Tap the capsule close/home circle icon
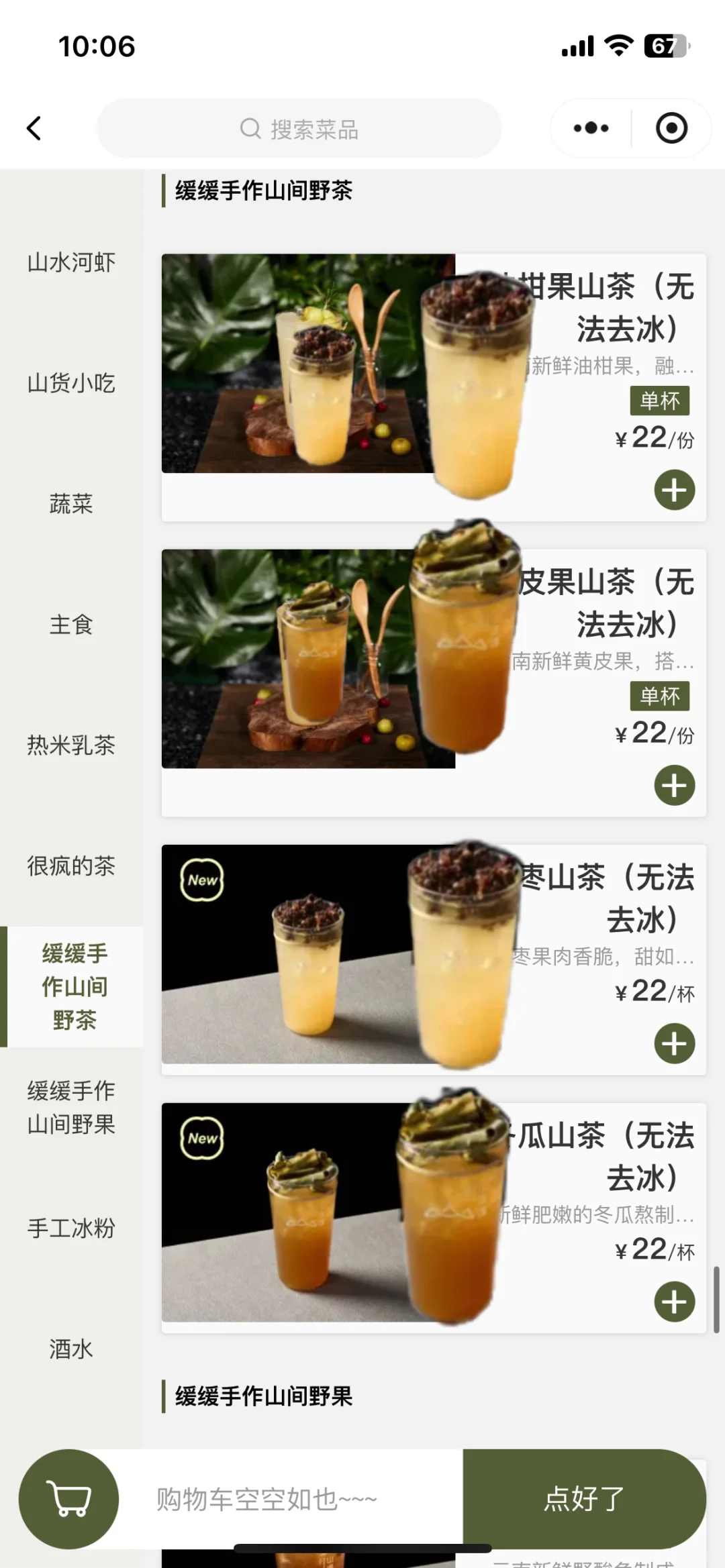 point(671,127)
